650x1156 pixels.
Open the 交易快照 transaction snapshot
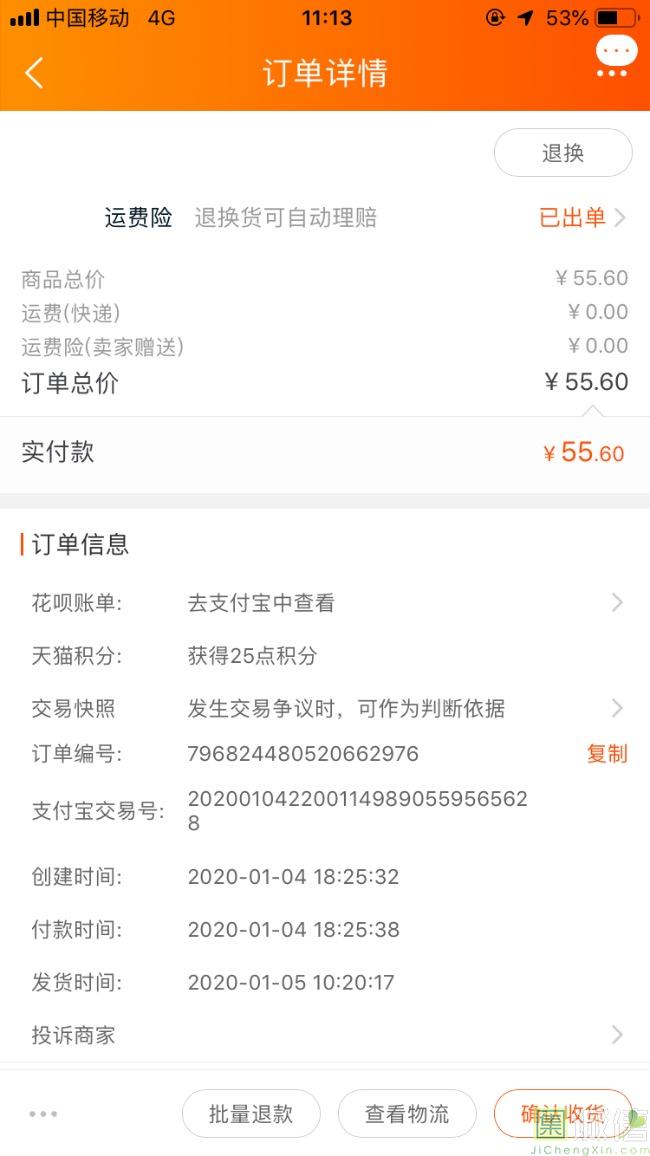coord(325,708)
